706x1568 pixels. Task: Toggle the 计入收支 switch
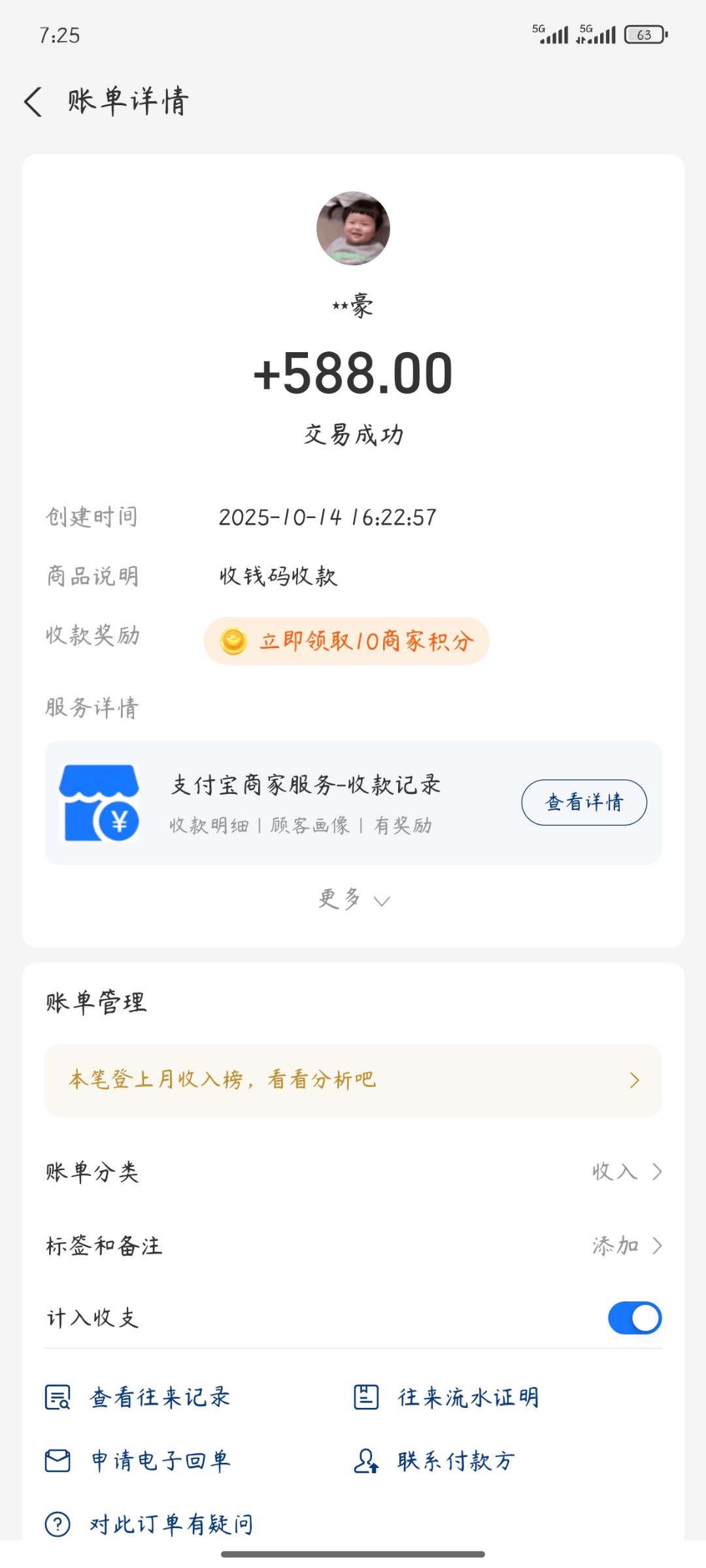pos(634,1318)
